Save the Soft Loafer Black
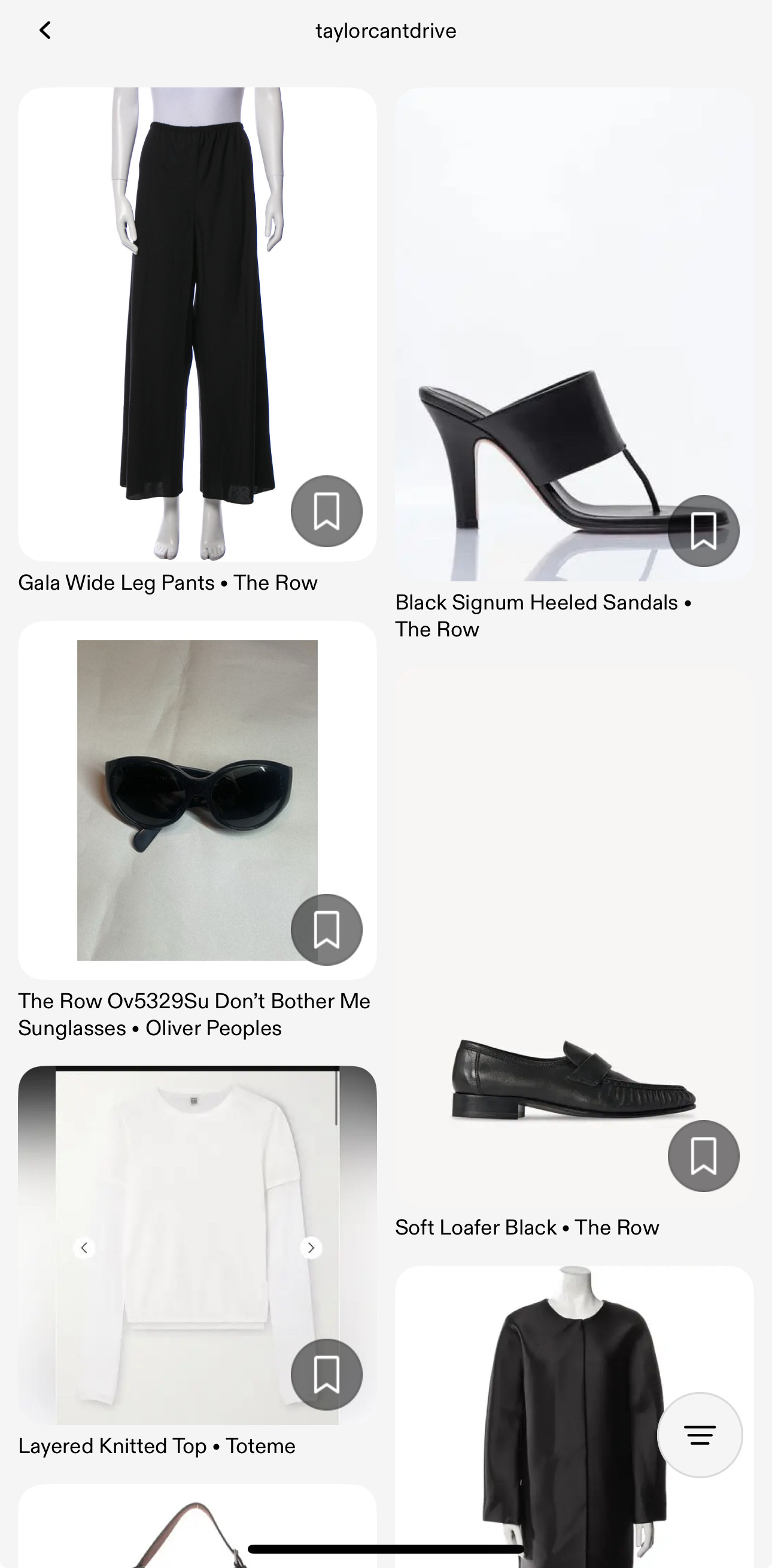Screen dimensions: 772x1568 703,1156
